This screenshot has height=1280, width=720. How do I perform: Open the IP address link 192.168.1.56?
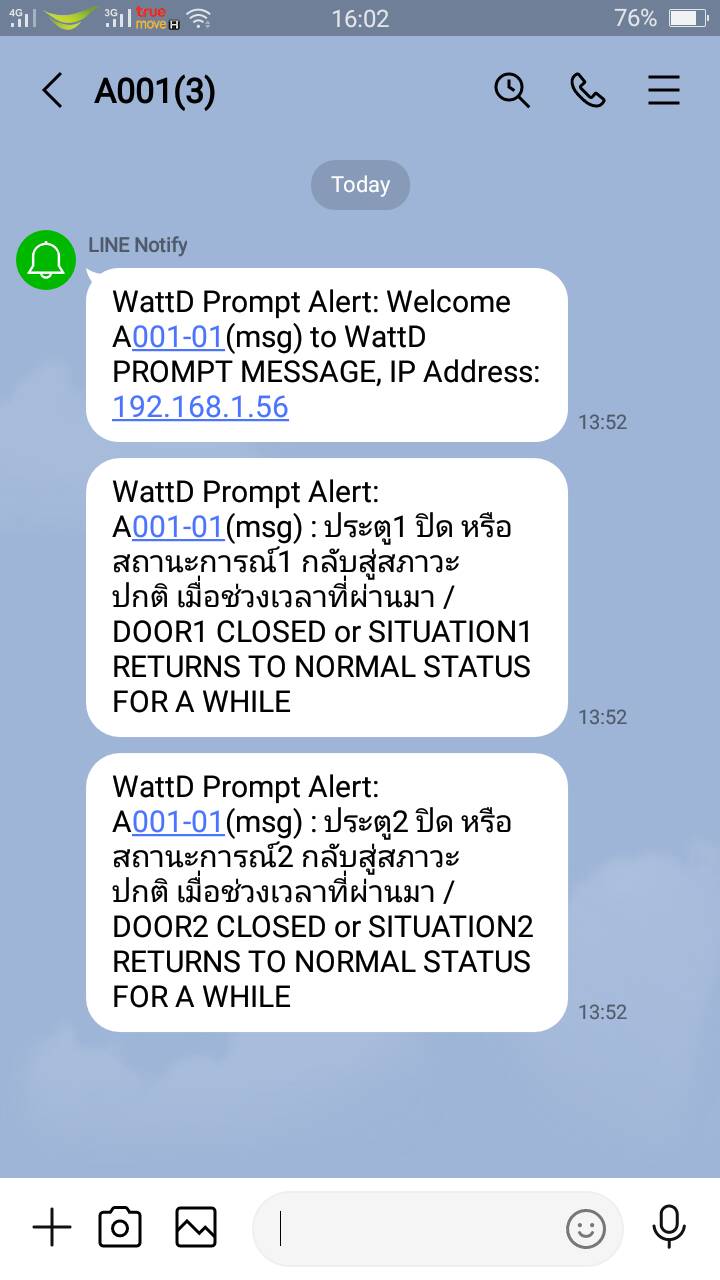click(x=200, y=407)
